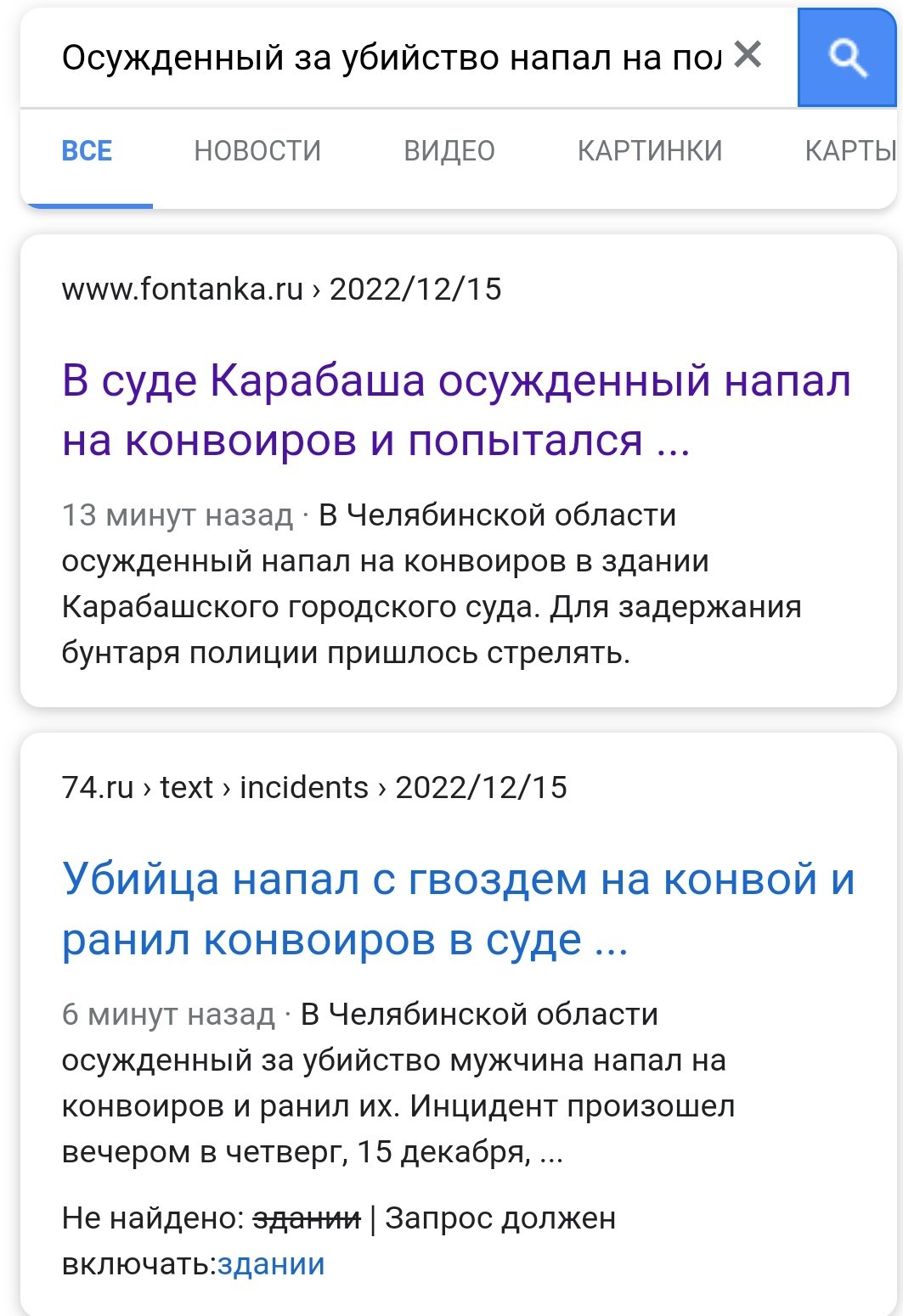903x1316 pixels.
Task: Tap the search query input field
Action: pyautogui.click(x=391, y=58)
